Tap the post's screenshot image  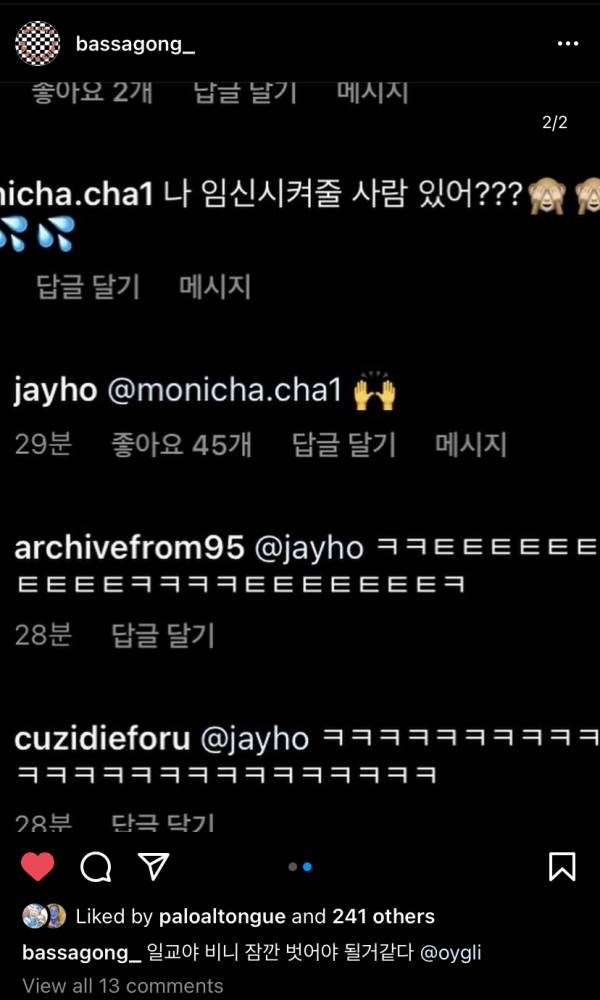click(300, 450)
